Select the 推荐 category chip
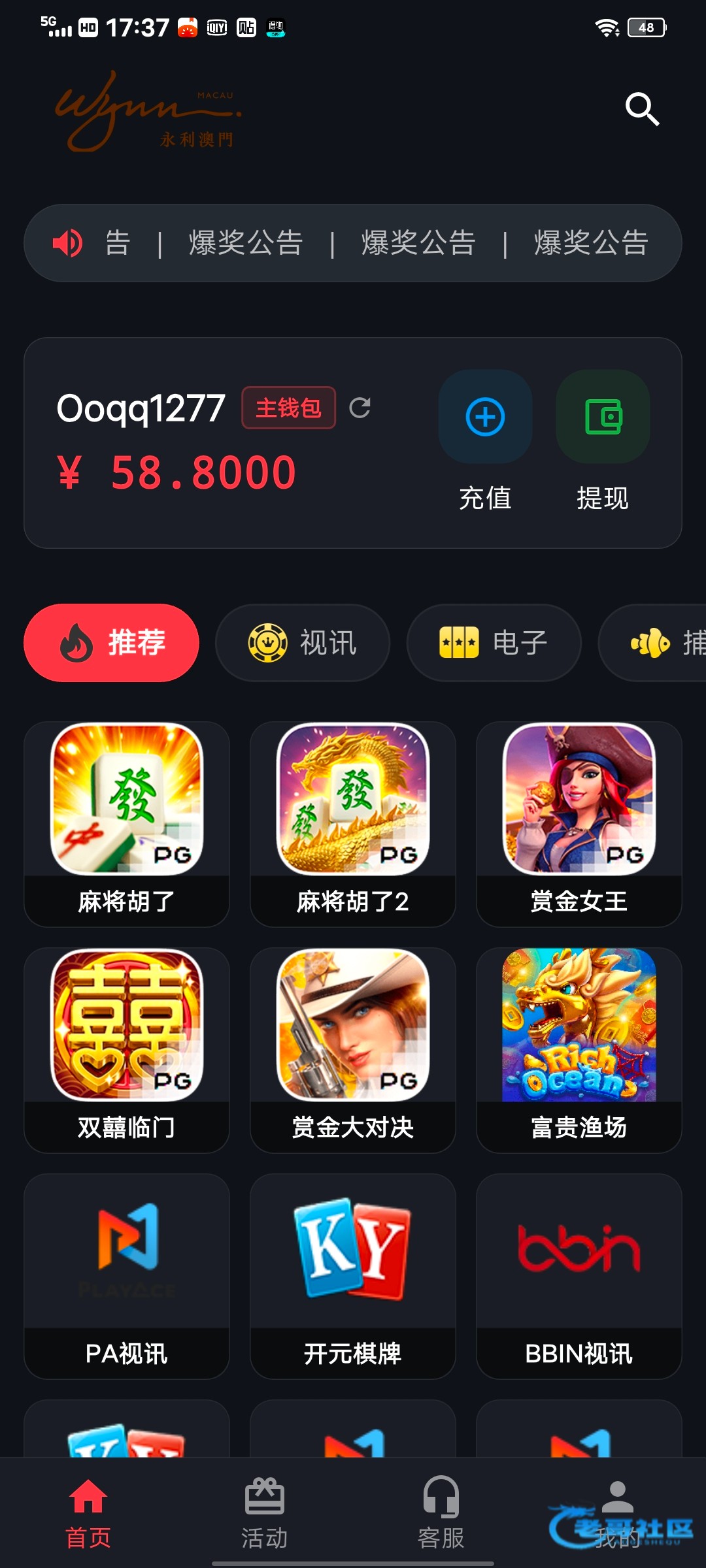 point(111,643)
